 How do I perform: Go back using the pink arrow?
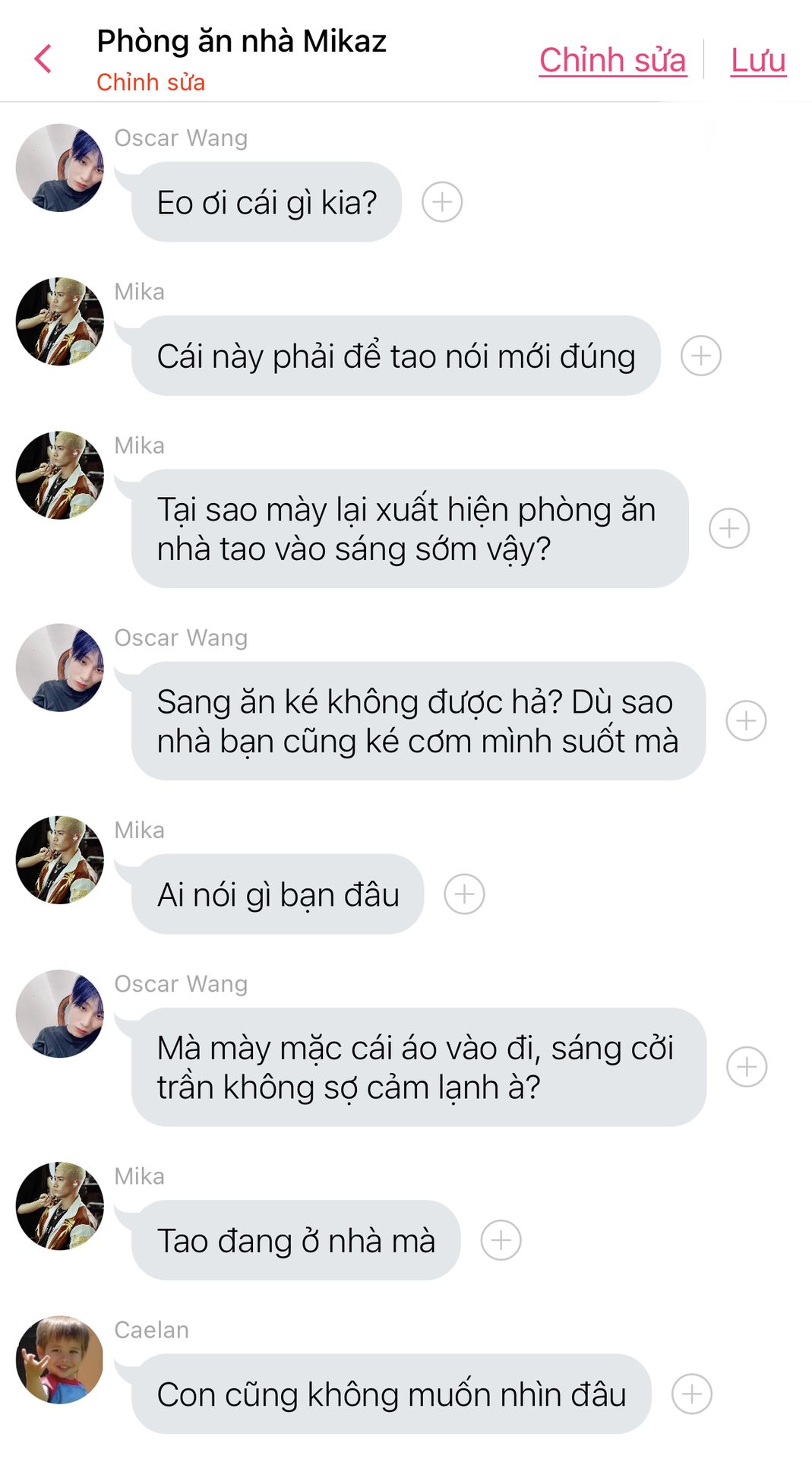coord(43,59)
